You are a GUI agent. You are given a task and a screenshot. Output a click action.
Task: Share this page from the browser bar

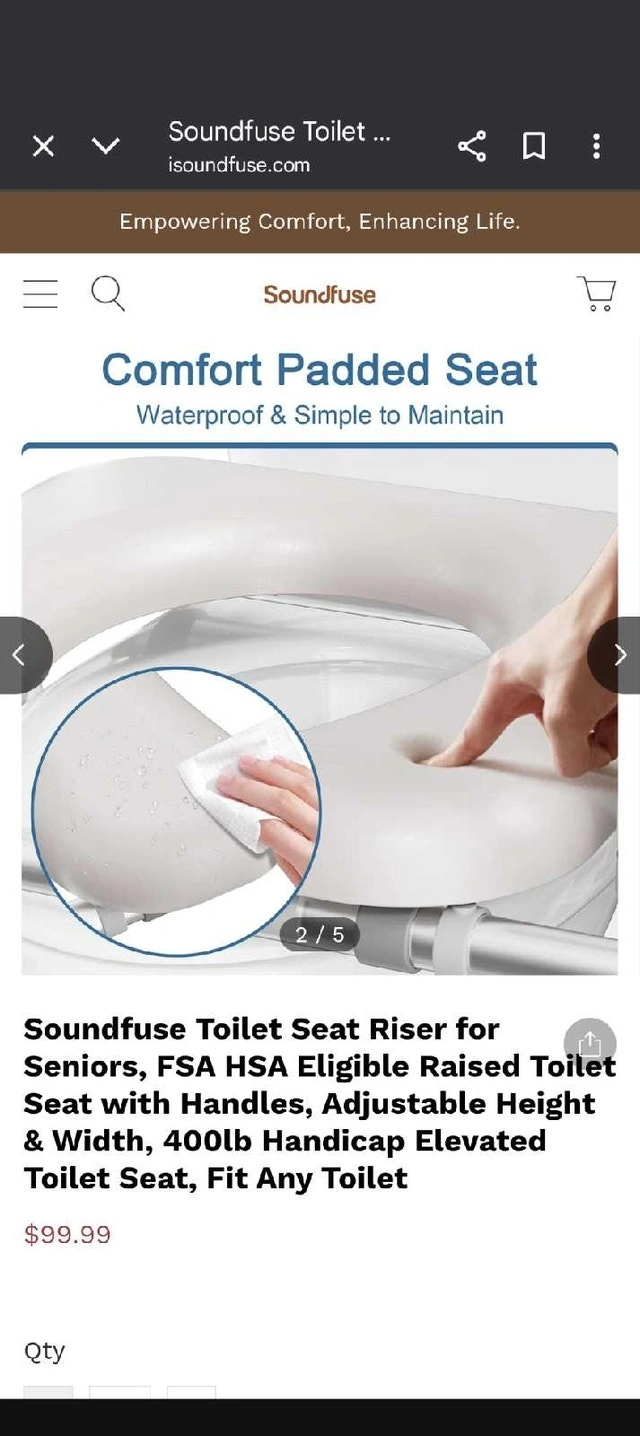pyautogui.click(x=472, y=146)
